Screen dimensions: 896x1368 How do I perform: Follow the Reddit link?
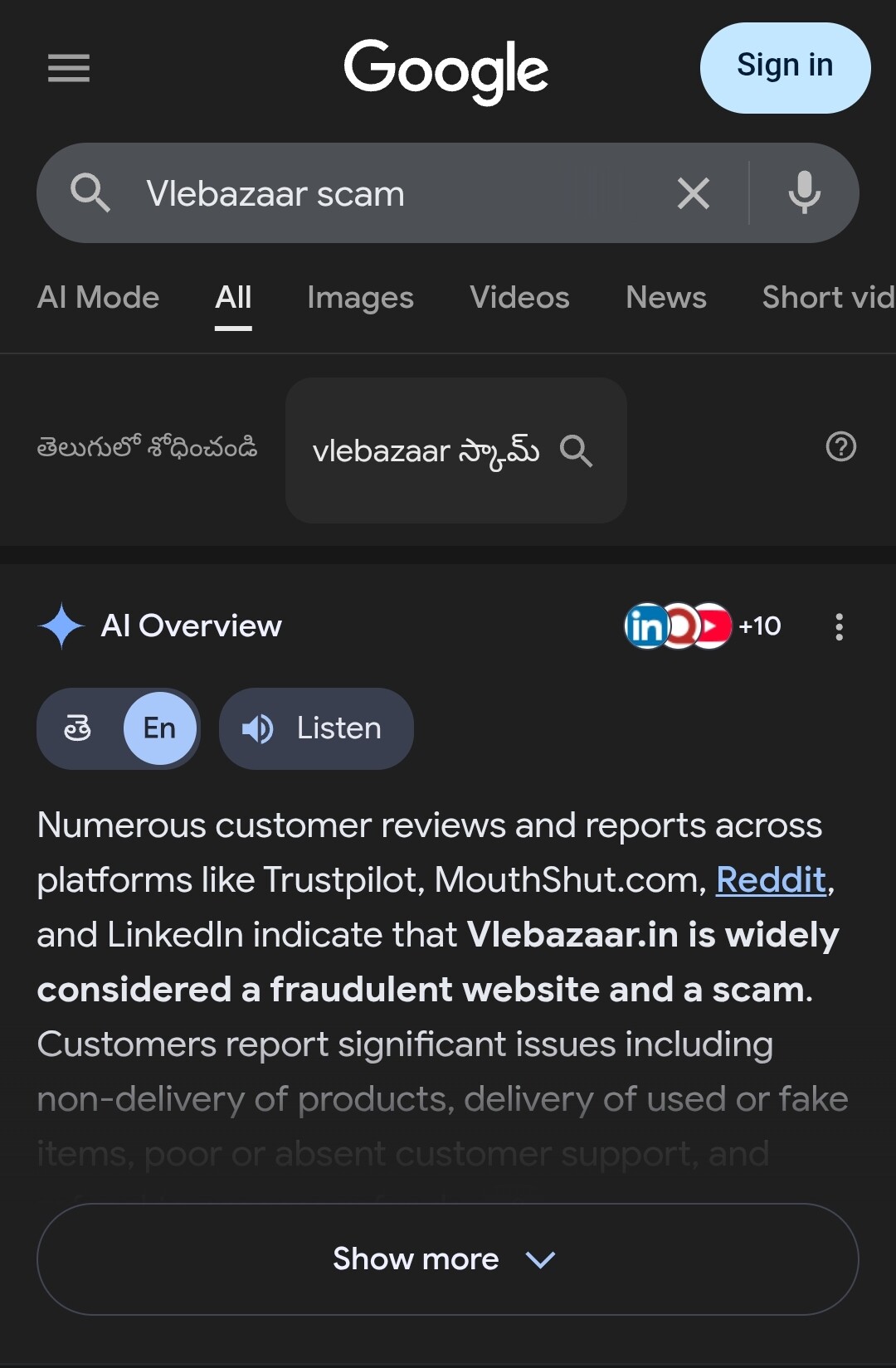click(x=771, y=879)
